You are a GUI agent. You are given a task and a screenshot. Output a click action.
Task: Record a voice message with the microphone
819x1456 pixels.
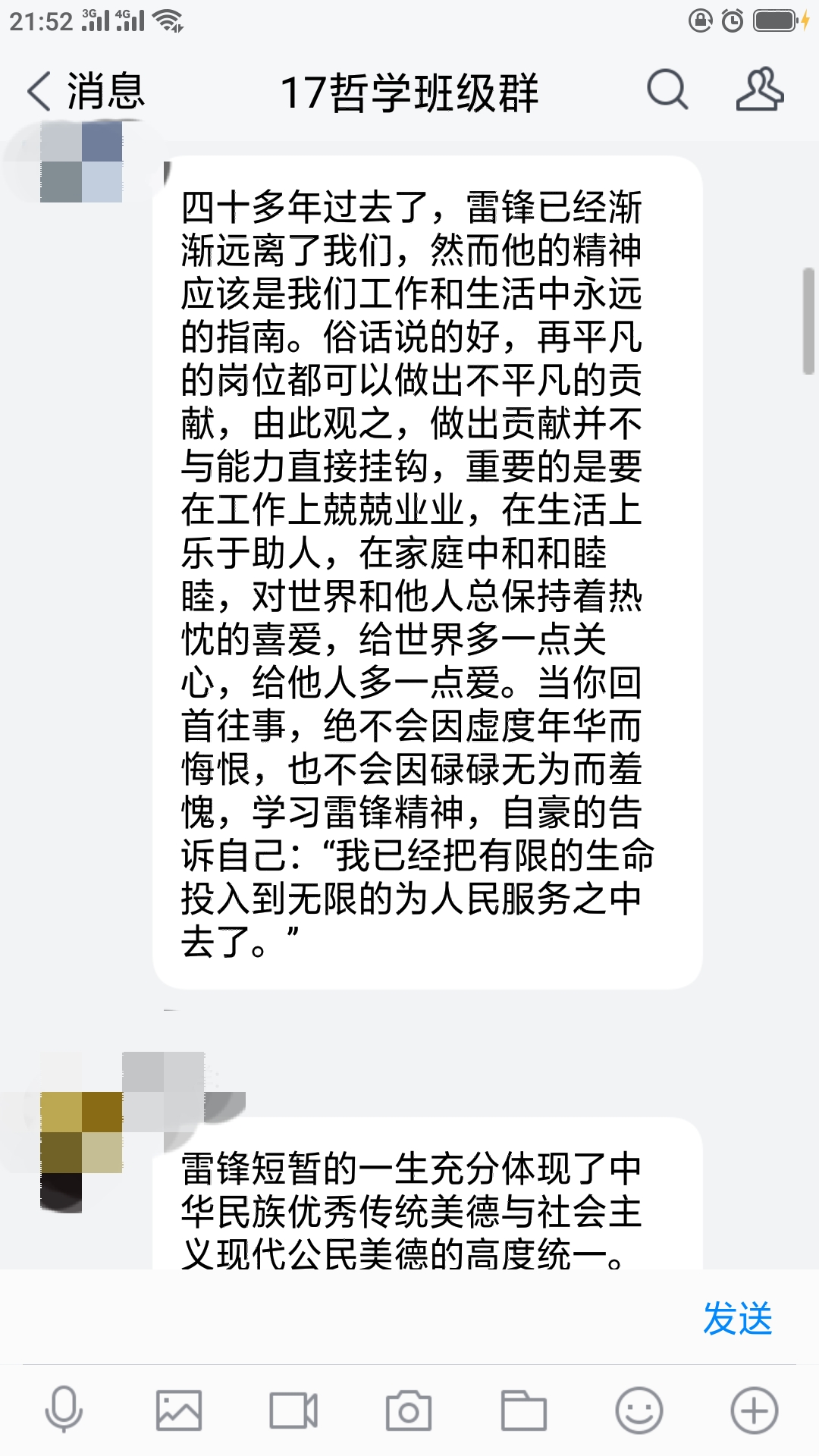coord(64,1410)
